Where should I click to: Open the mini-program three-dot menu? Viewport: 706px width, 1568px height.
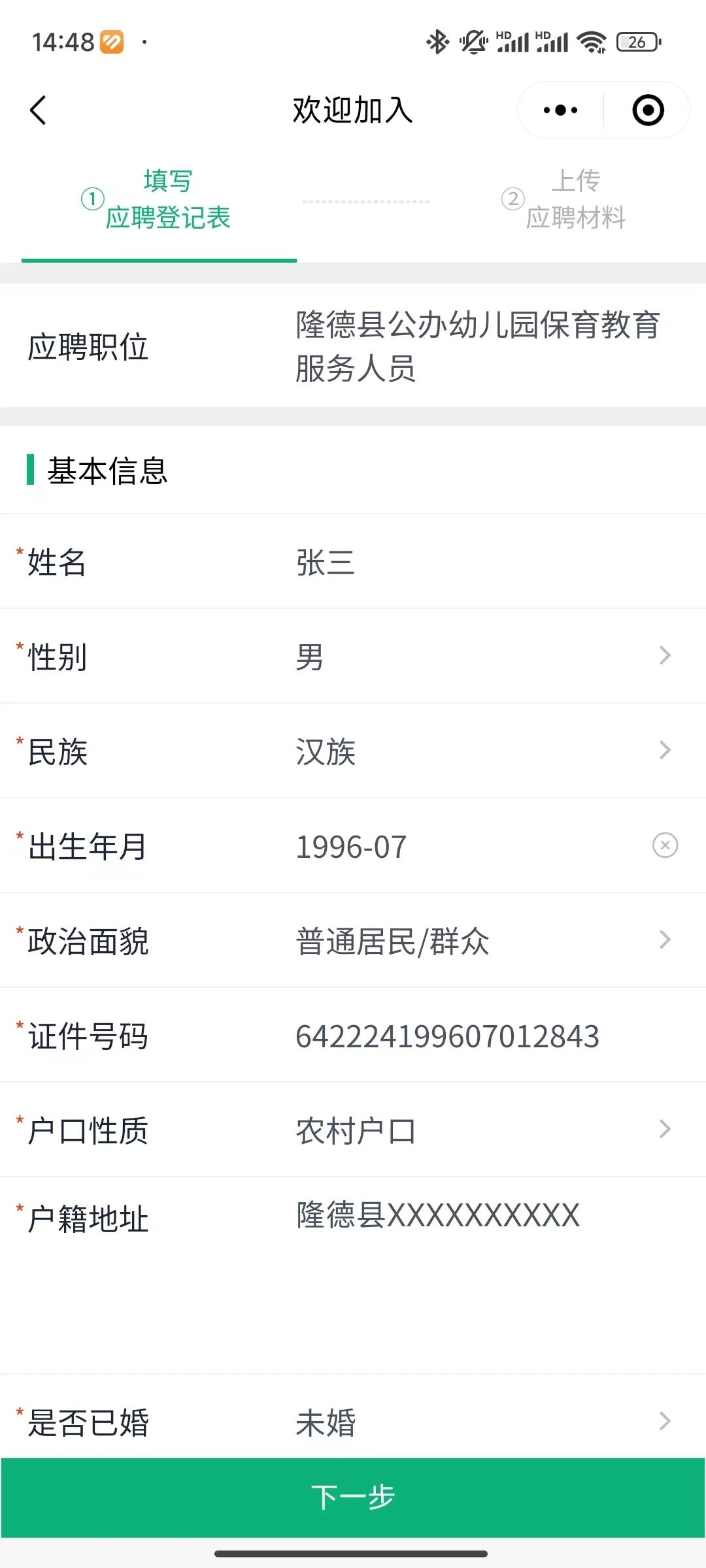tap(560, 110)
